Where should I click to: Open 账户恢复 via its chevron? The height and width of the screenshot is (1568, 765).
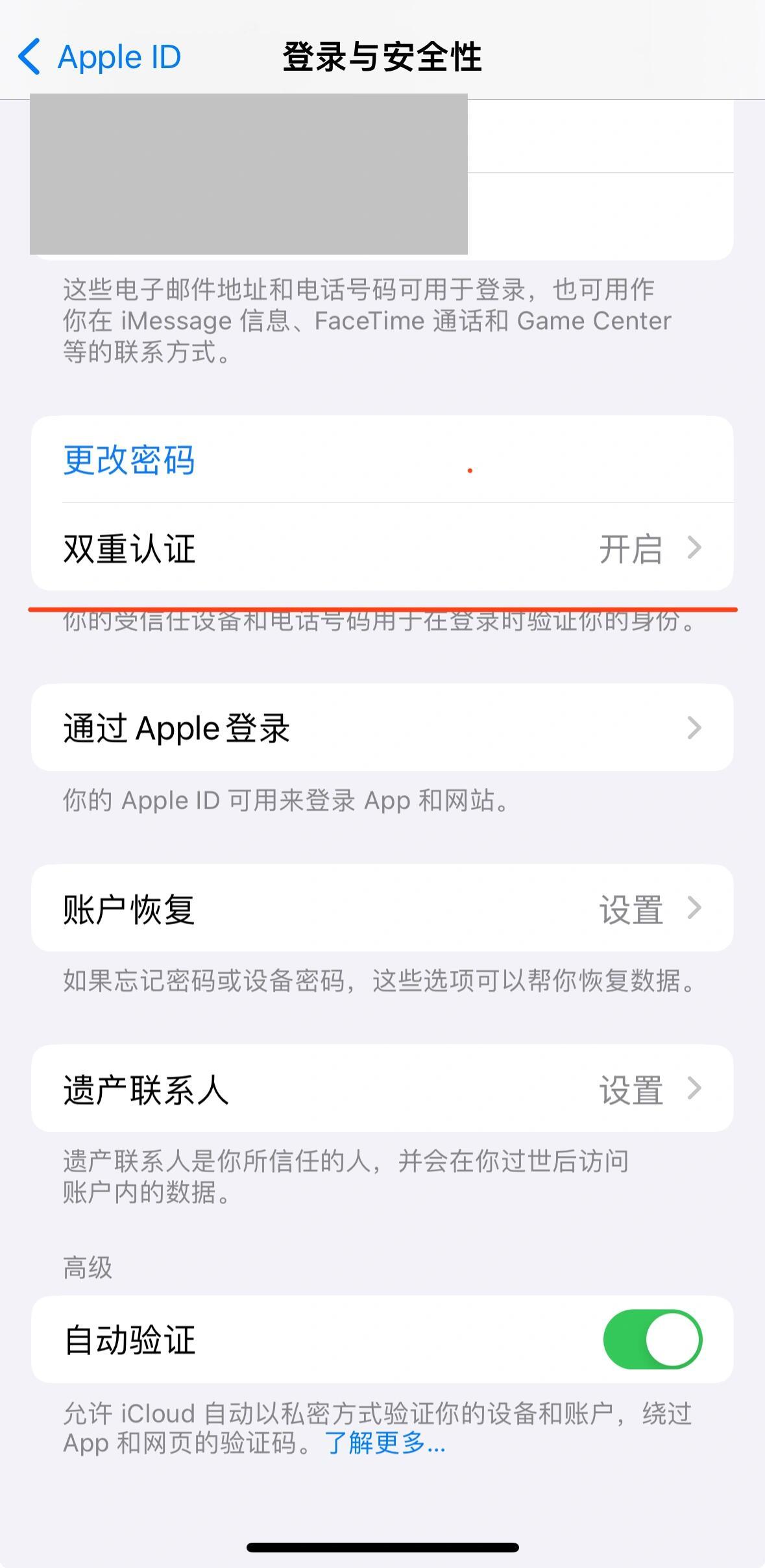tap(694, 909)
